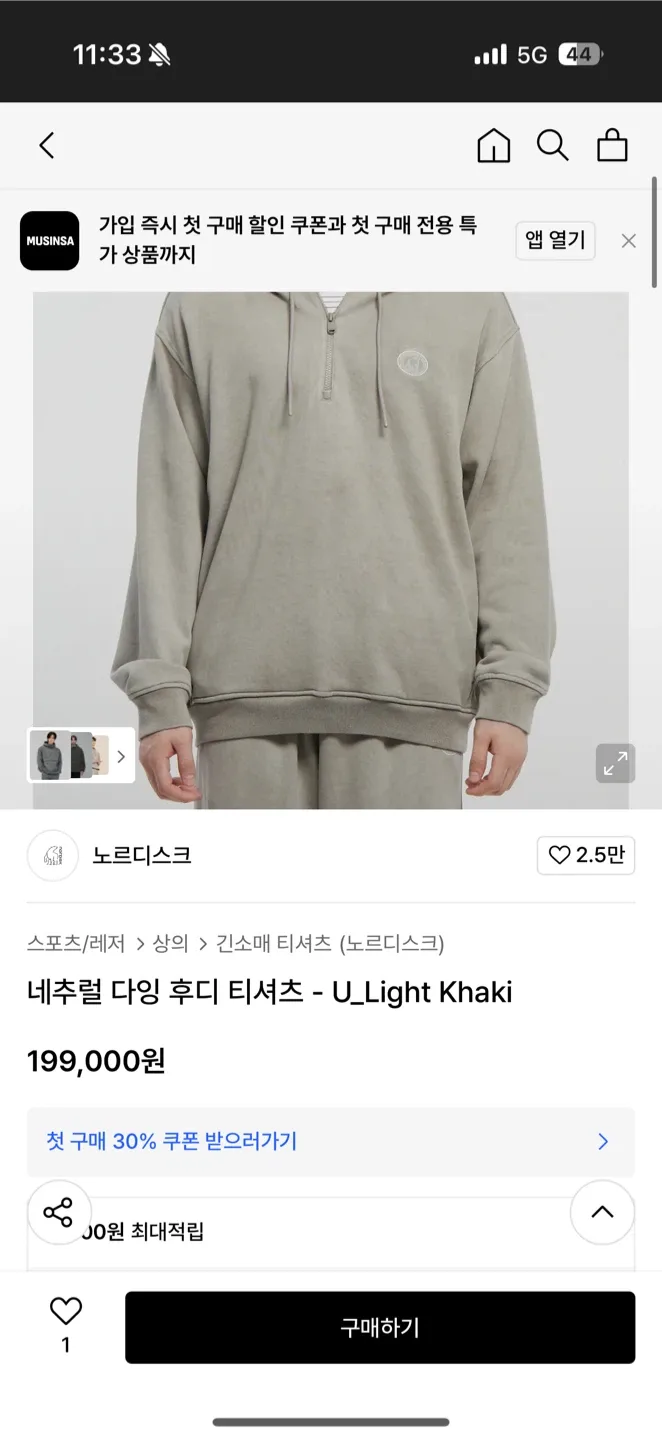Open the 스포츠/레저 category breadcrumb
This screenshot has width=662, height=1440.
[x=76, y=943]
